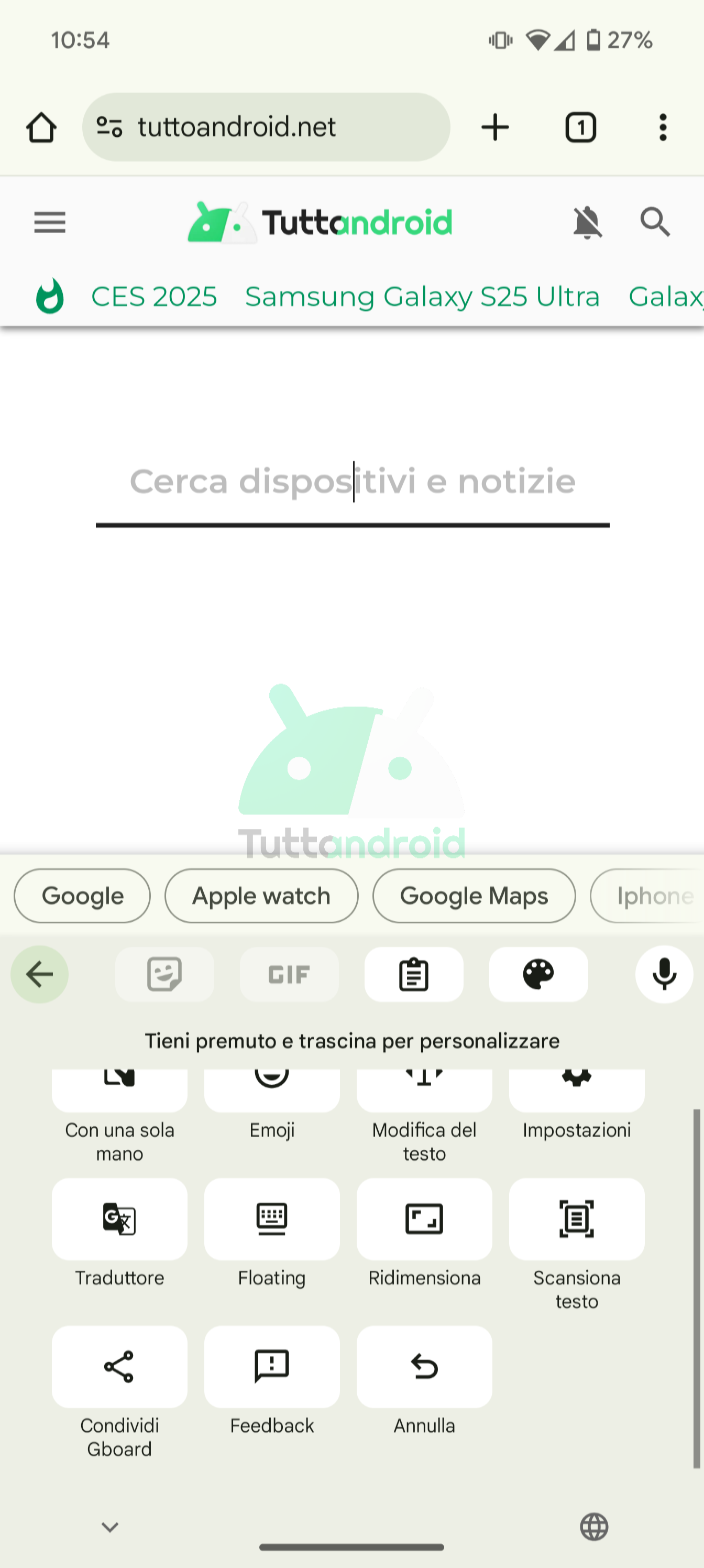Image resolution: width=704 pixels, height=1568 pixels.
Task: Open a new browser tab
Action: pos(494,127)
